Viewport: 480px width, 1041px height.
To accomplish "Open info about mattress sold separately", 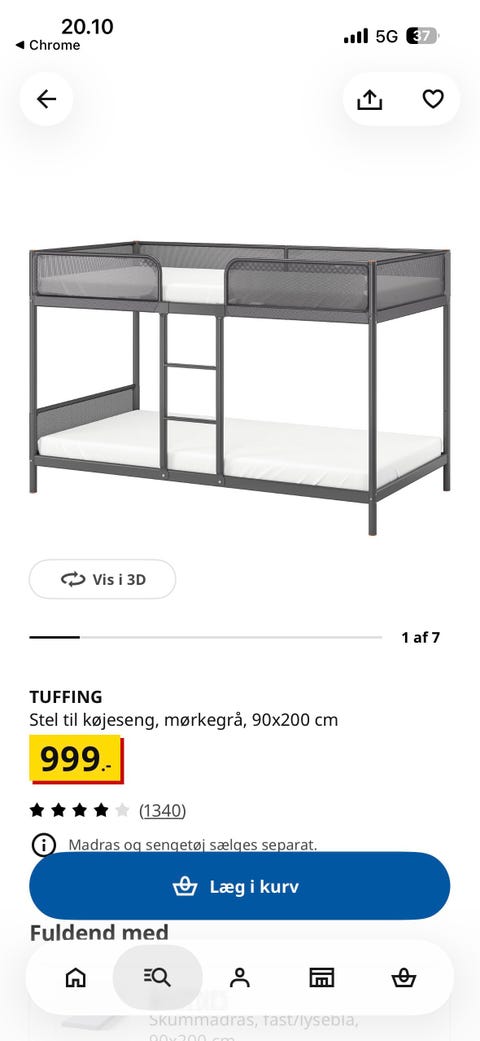I will click(x=44, y=845).
